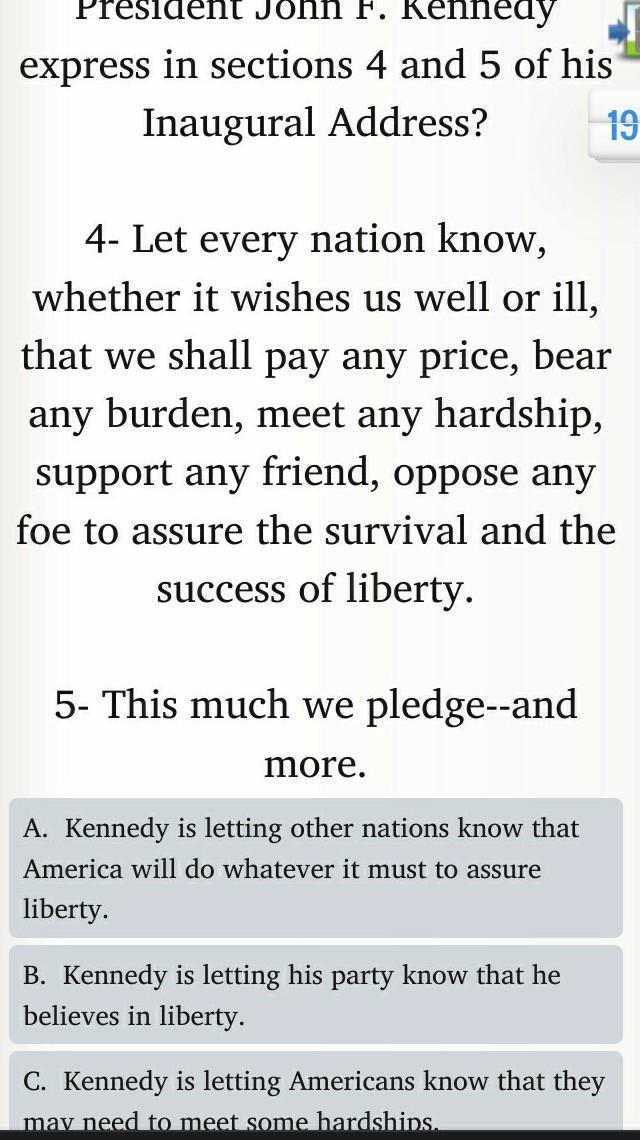Exit the quiz via the door icon
640x1140 pixels.
coord(626,32)
